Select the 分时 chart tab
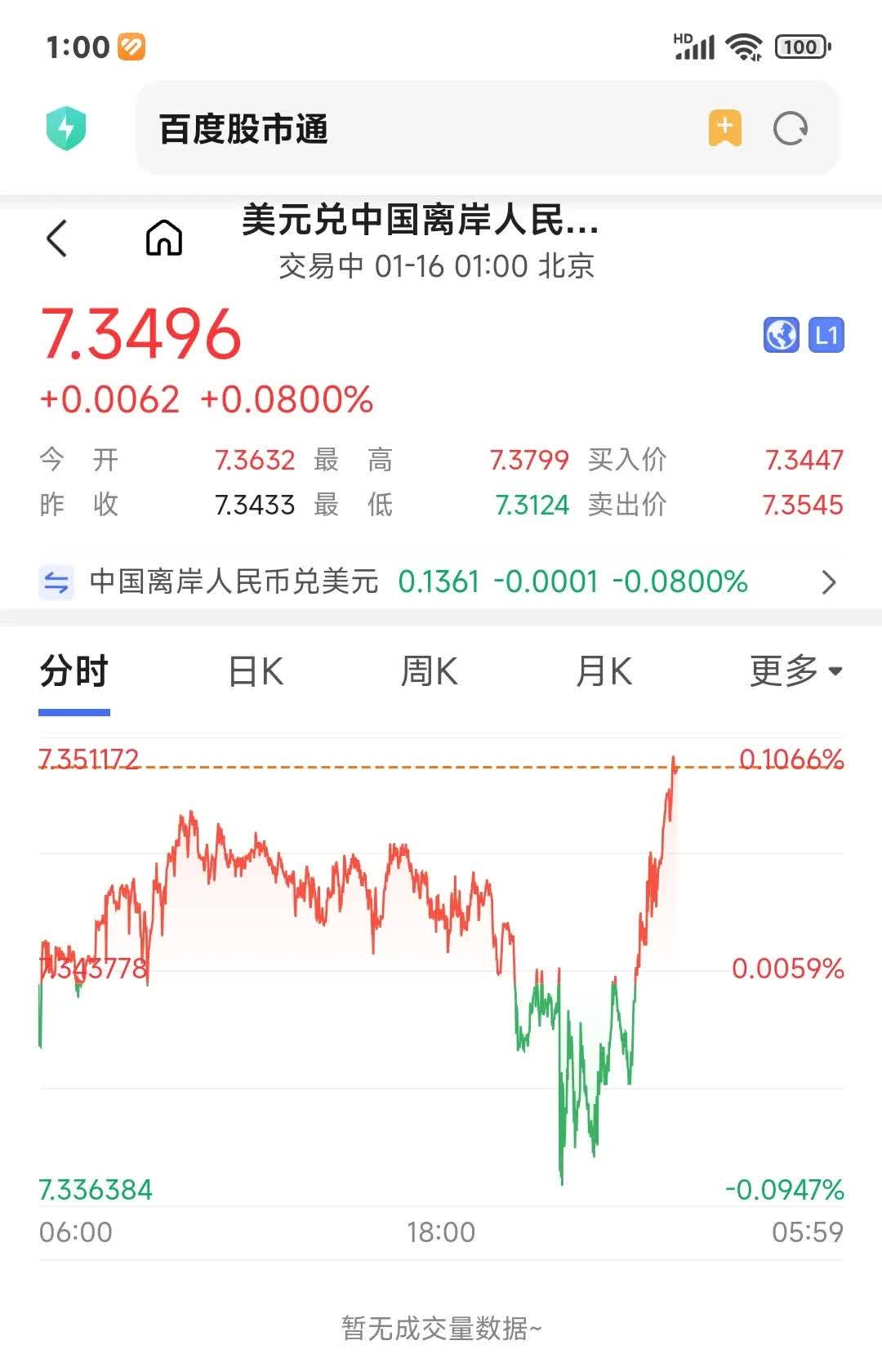This screenshot has height=1372, width=882. (72, 671)
